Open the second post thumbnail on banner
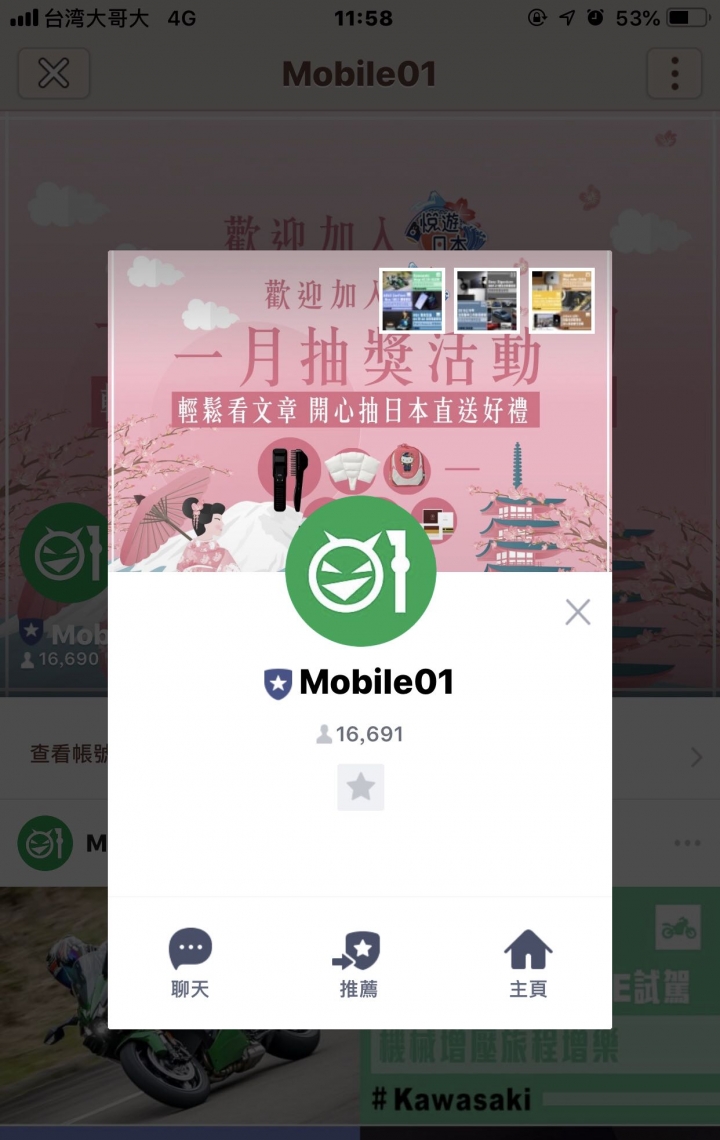Image resolution: width=720 pixels, height=1140 pixels. tap(487, 300)
